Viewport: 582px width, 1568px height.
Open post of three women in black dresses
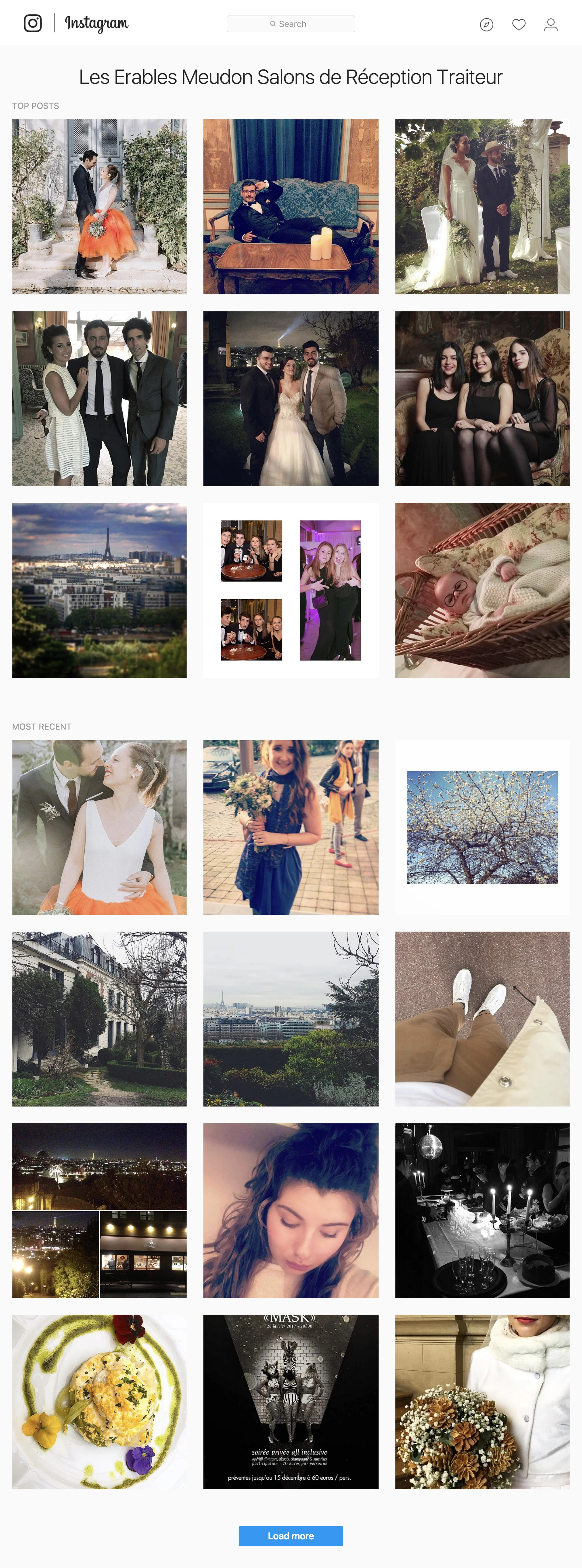482,399
